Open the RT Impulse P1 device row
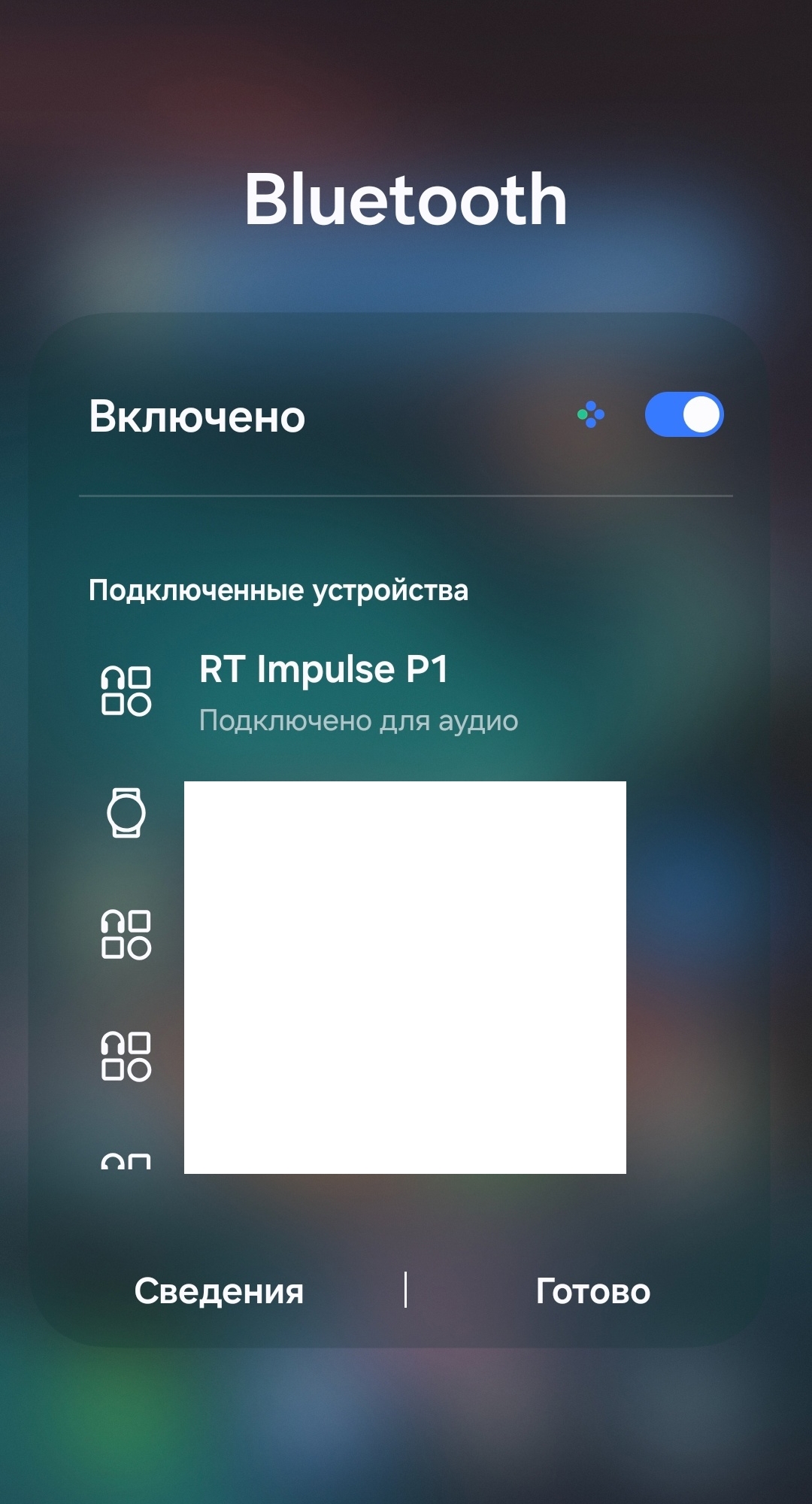 (x=323, y=690)
